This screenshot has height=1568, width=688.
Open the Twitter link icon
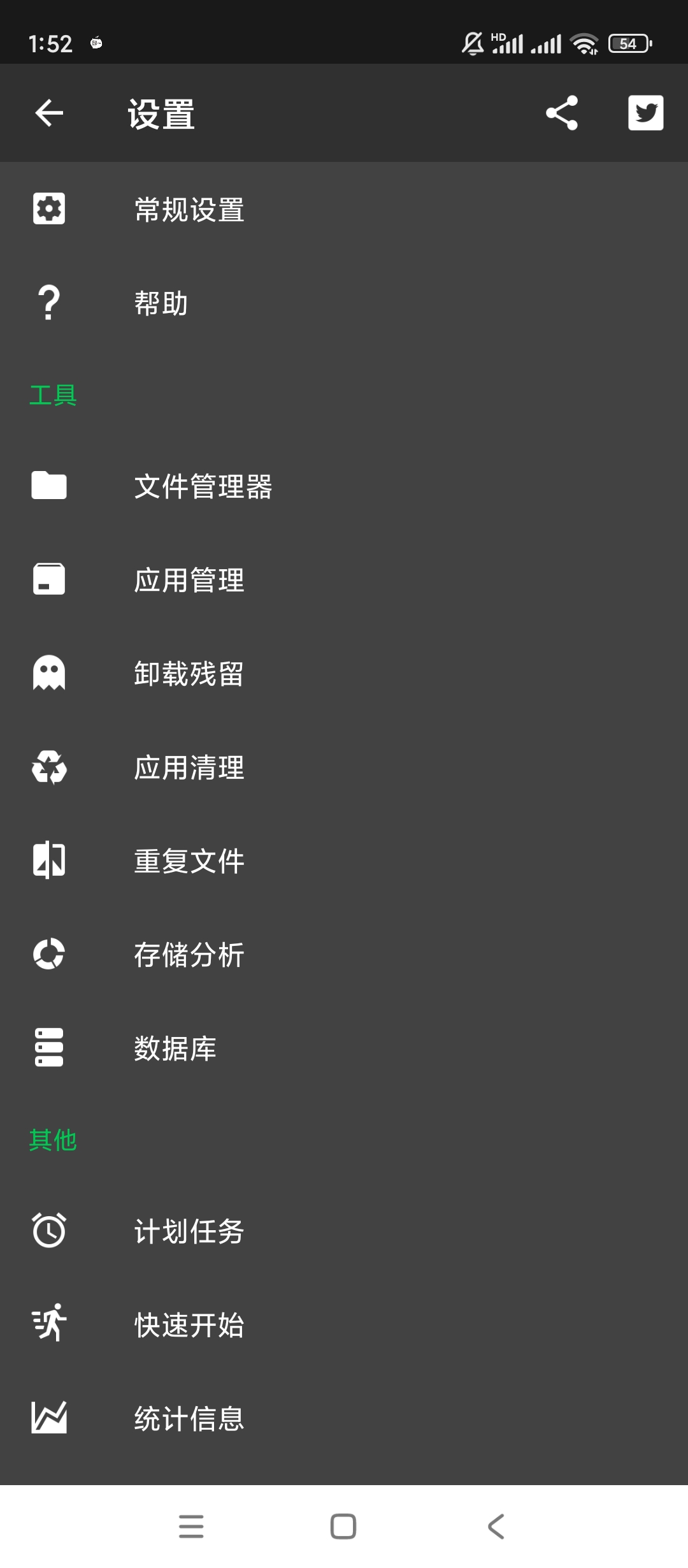coord(645,113)
